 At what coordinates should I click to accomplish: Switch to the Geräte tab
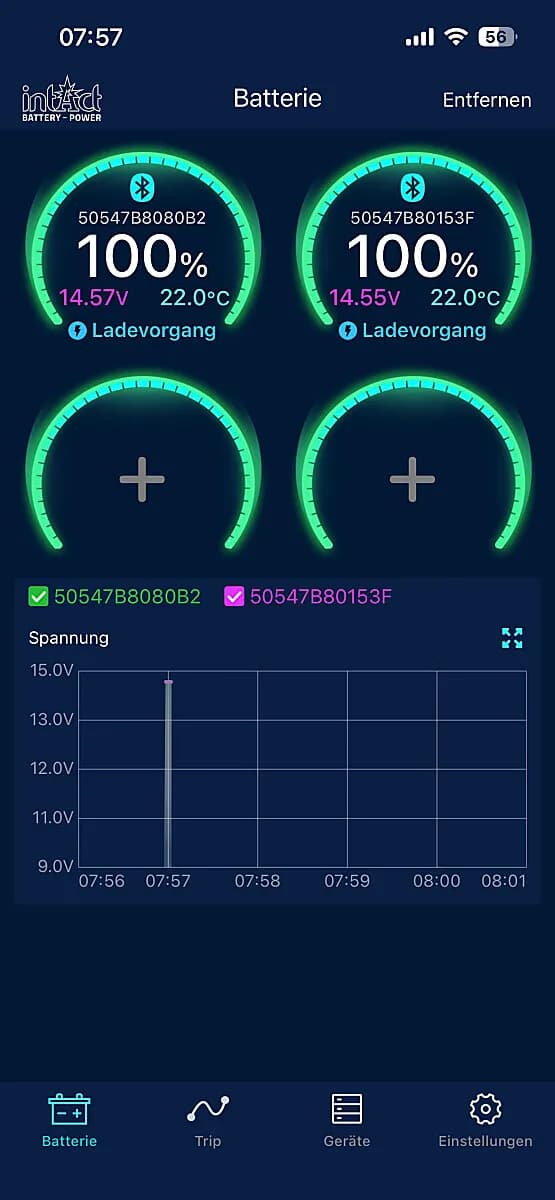point(347,1121)
